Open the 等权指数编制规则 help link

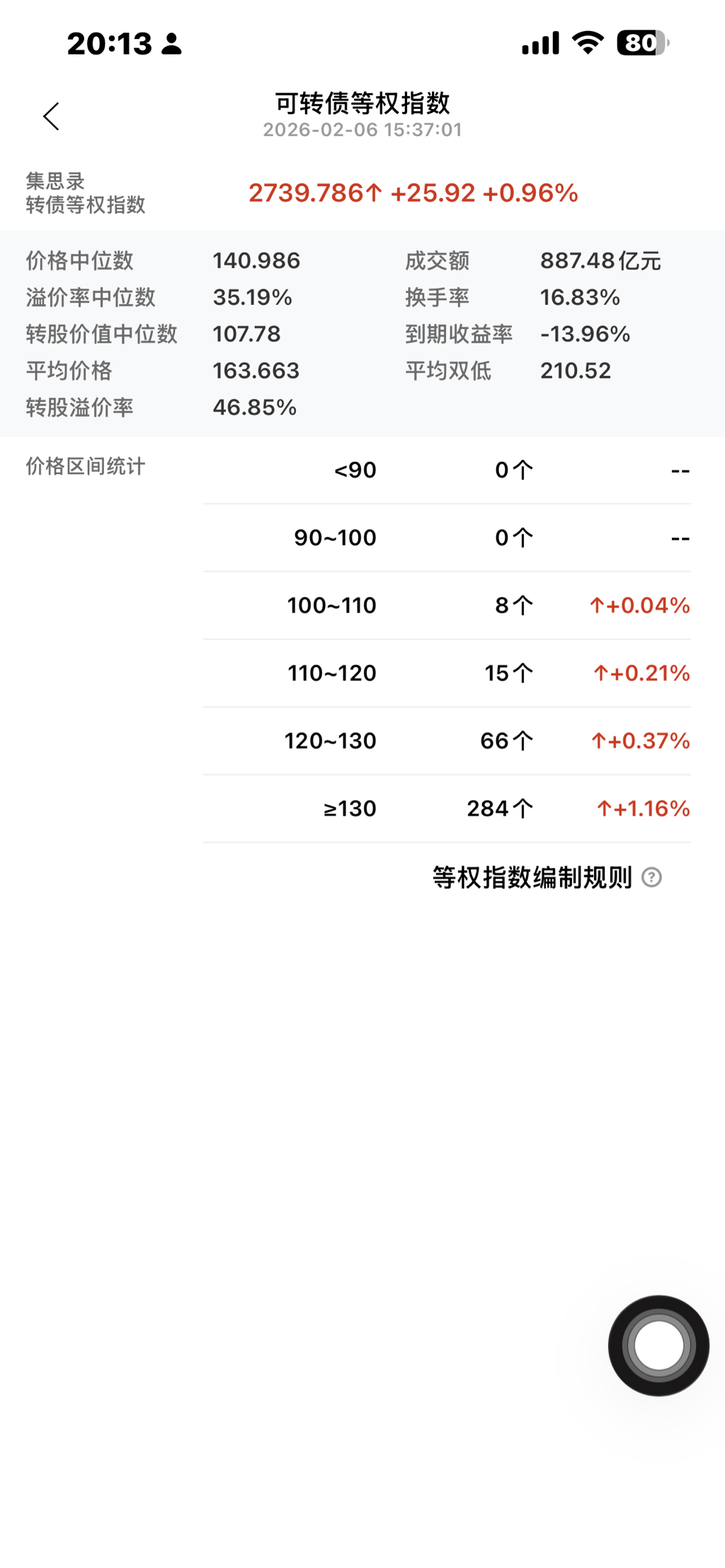tap(546, 878)
